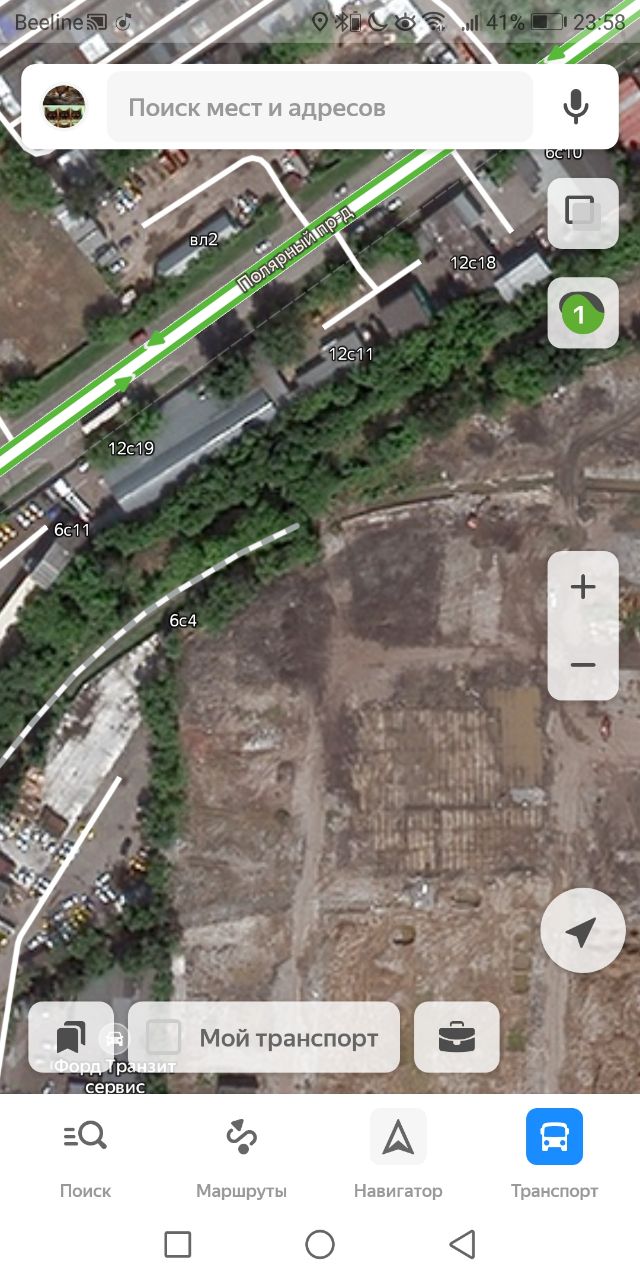This screenshot has height=1280, width=640.
Task: Center map on my location arrow
Action: point(583,931)
